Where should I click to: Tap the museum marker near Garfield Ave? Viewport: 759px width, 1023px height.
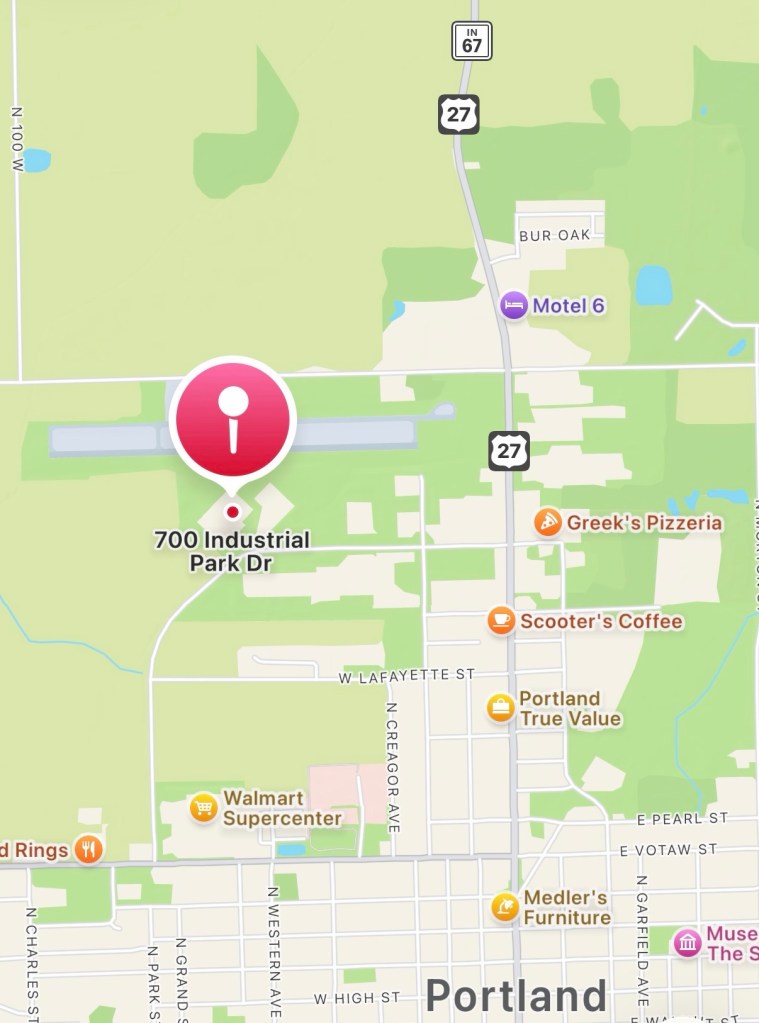(x=687, y=942)
